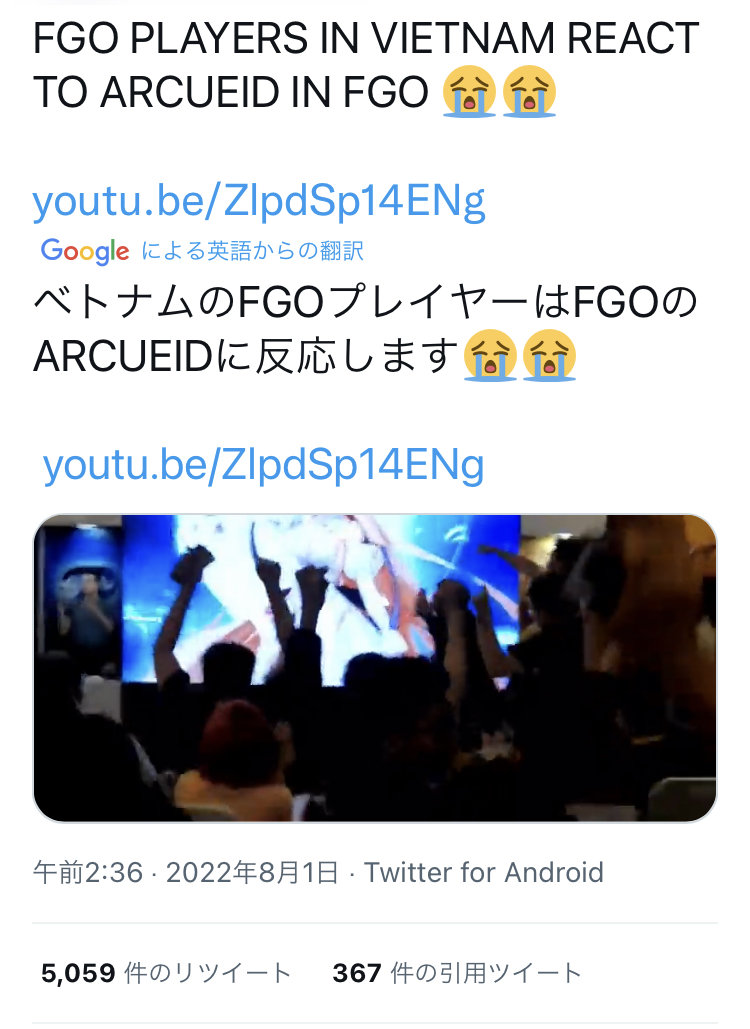The width and height of the screenshot is (750, 1029).
Task: View the 5,059 retweets list
Action: pos(167,972)
